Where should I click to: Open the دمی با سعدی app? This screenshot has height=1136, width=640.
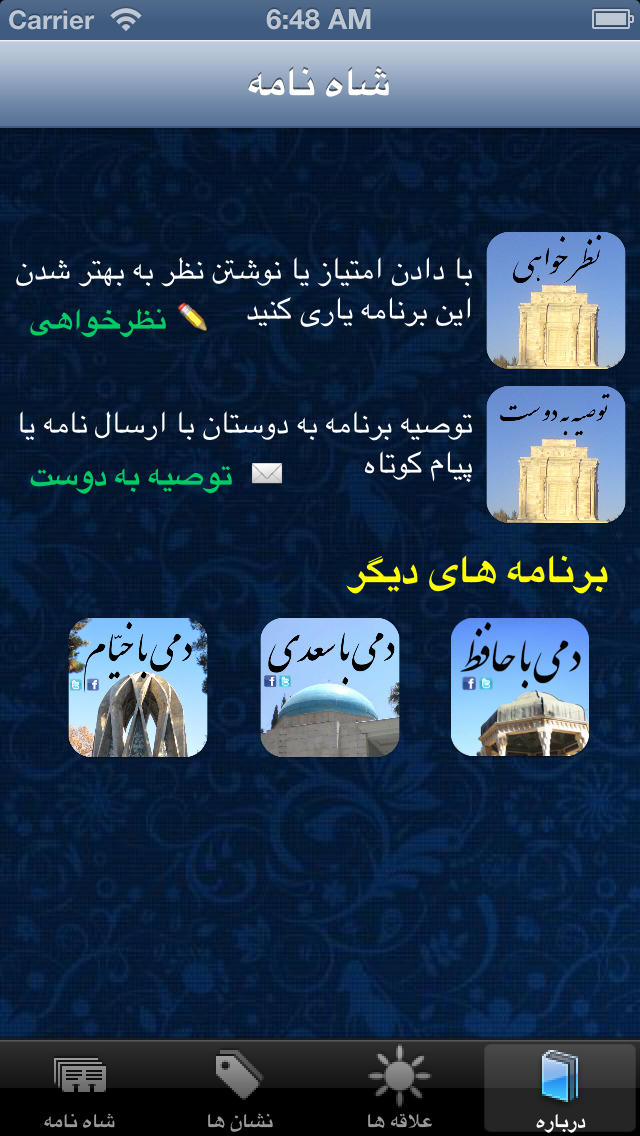point(330,688)
